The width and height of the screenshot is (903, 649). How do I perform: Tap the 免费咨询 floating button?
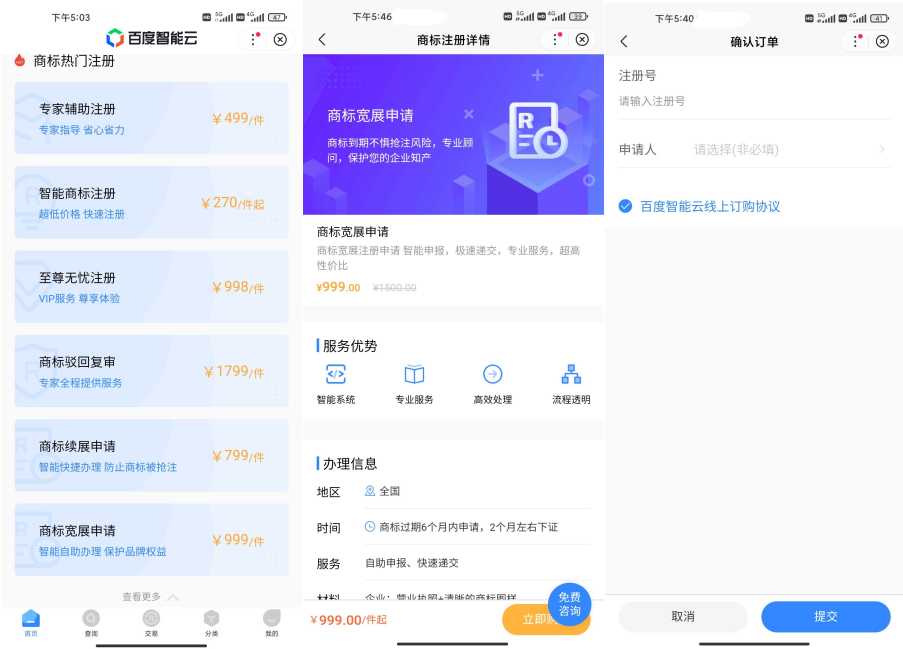point(570,604)
